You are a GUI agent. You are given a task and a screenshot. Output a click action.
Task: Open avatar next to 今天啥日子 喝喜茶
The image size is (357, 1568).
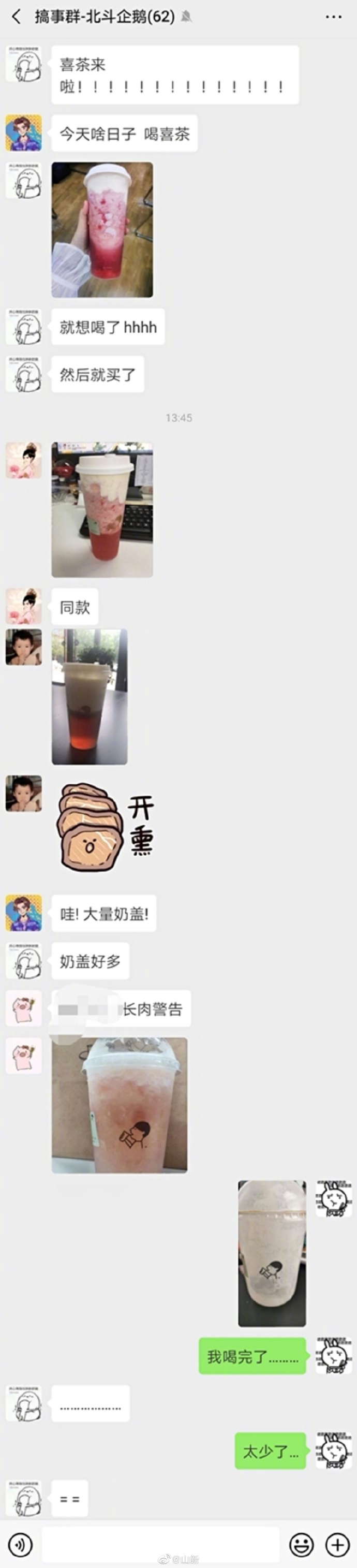click(24, 133)
